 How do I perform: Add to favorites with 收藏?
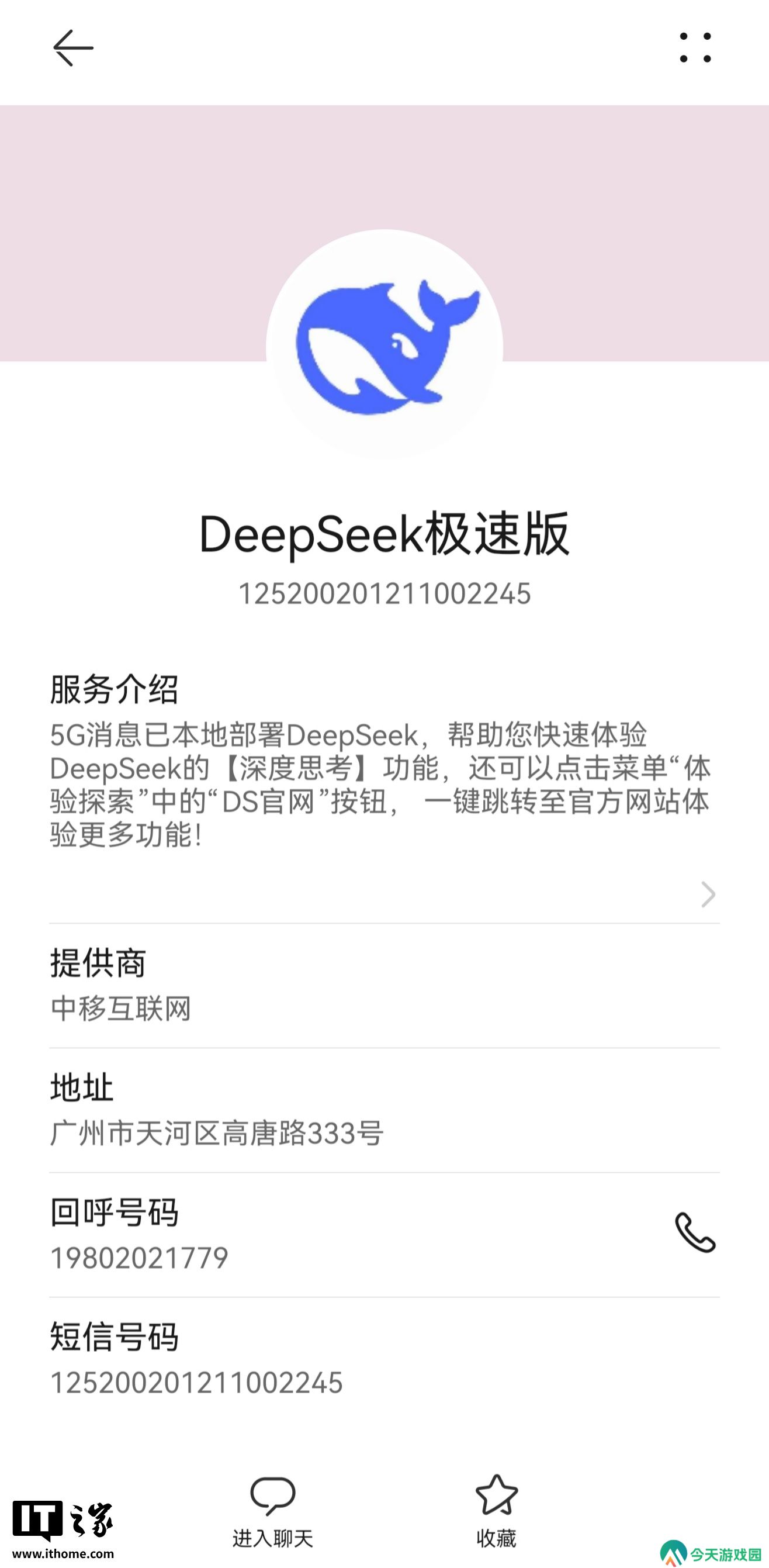[497, 1512]
